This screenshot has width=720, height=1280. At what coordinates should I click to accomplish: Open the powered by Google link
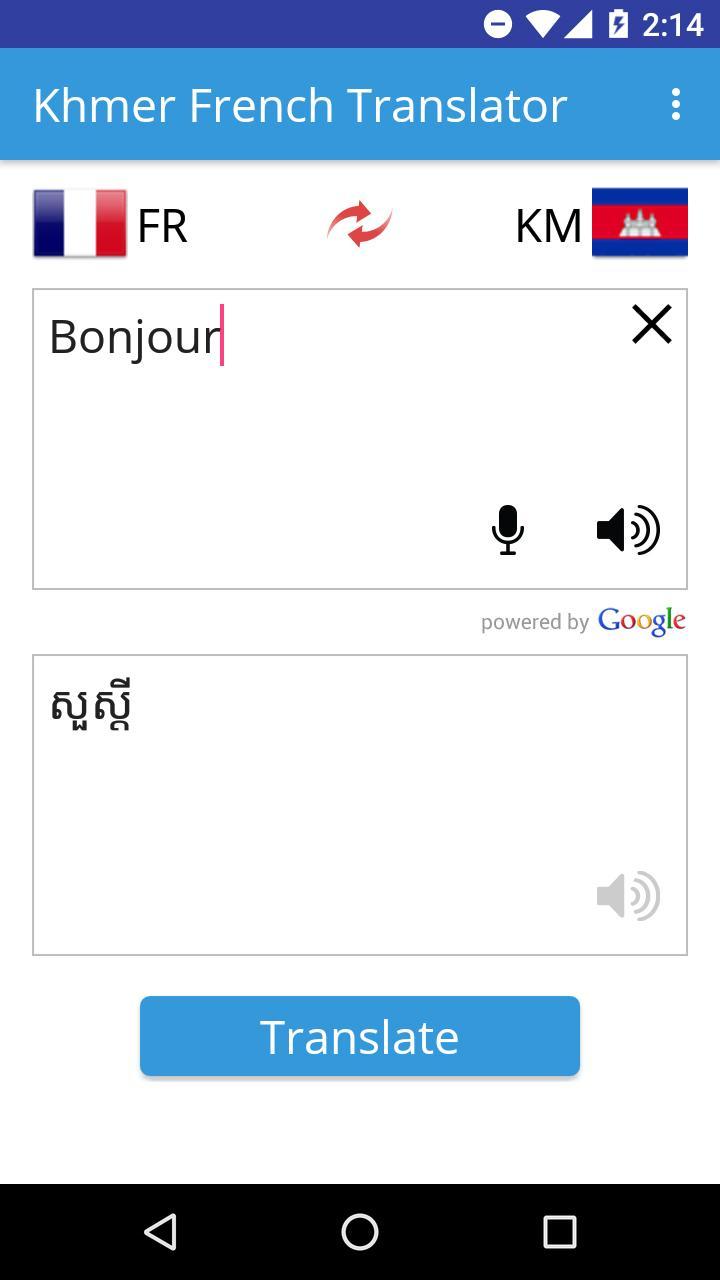tap(584, 620)
